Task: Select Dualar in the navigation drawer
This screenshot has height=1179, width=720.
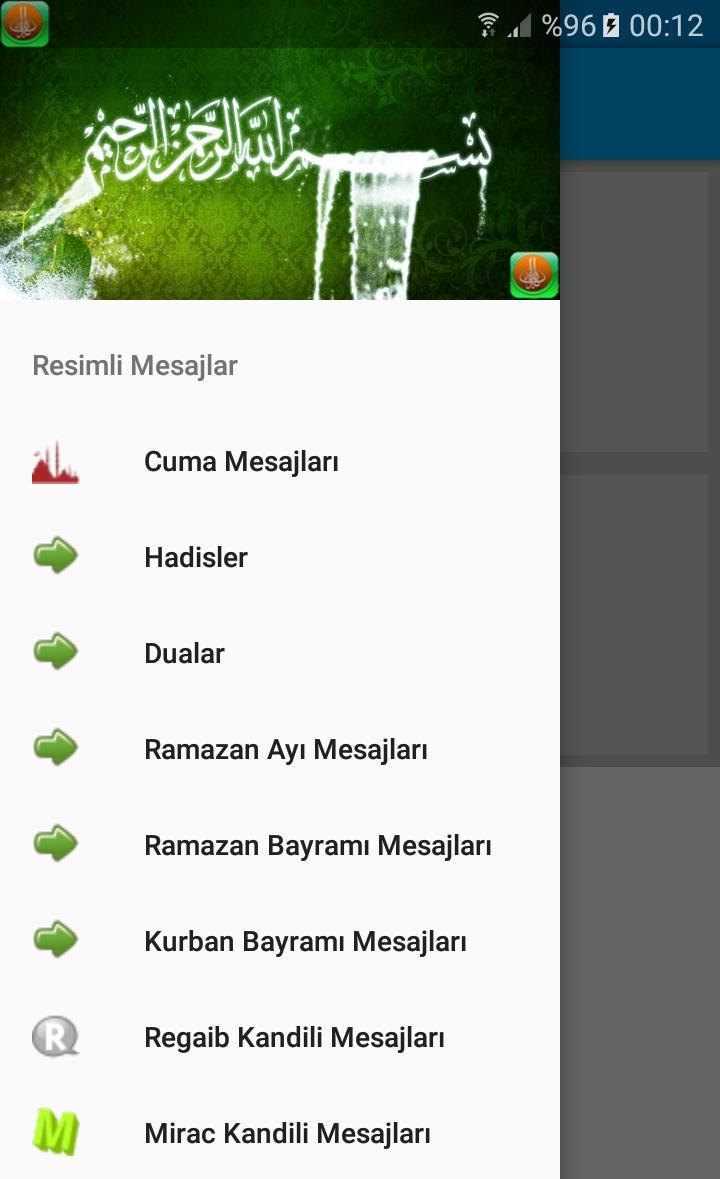Action: [184, 653]
